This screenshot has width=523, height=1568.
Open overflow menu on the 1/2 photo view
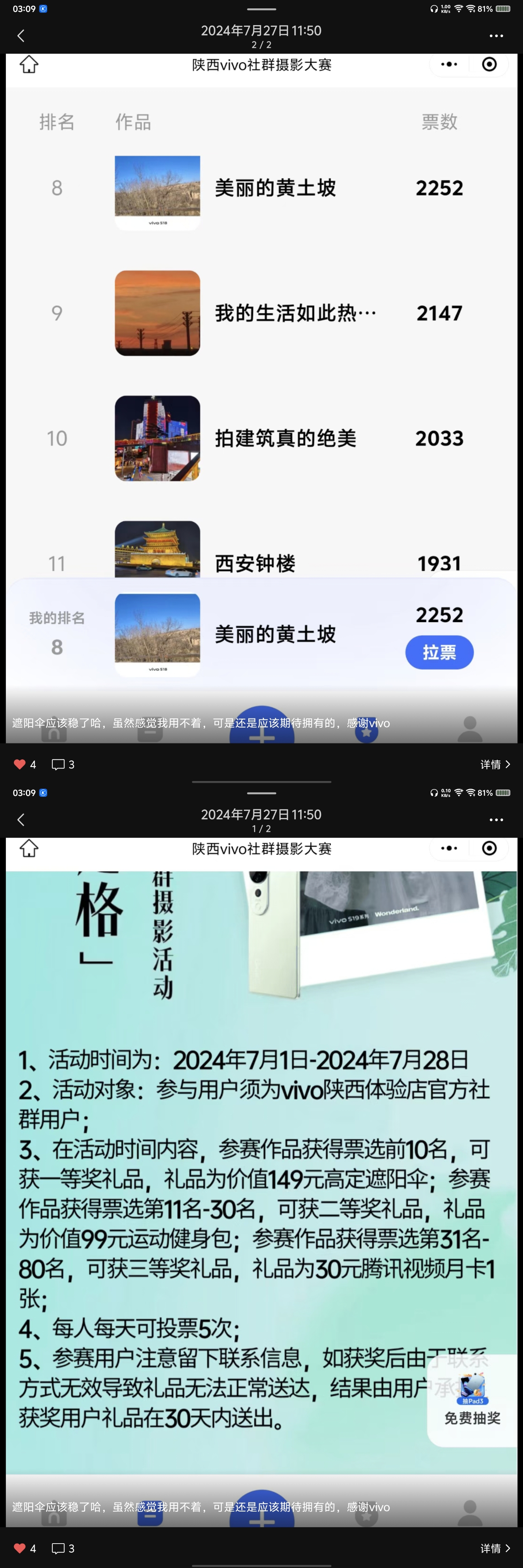tap(496, 820)
